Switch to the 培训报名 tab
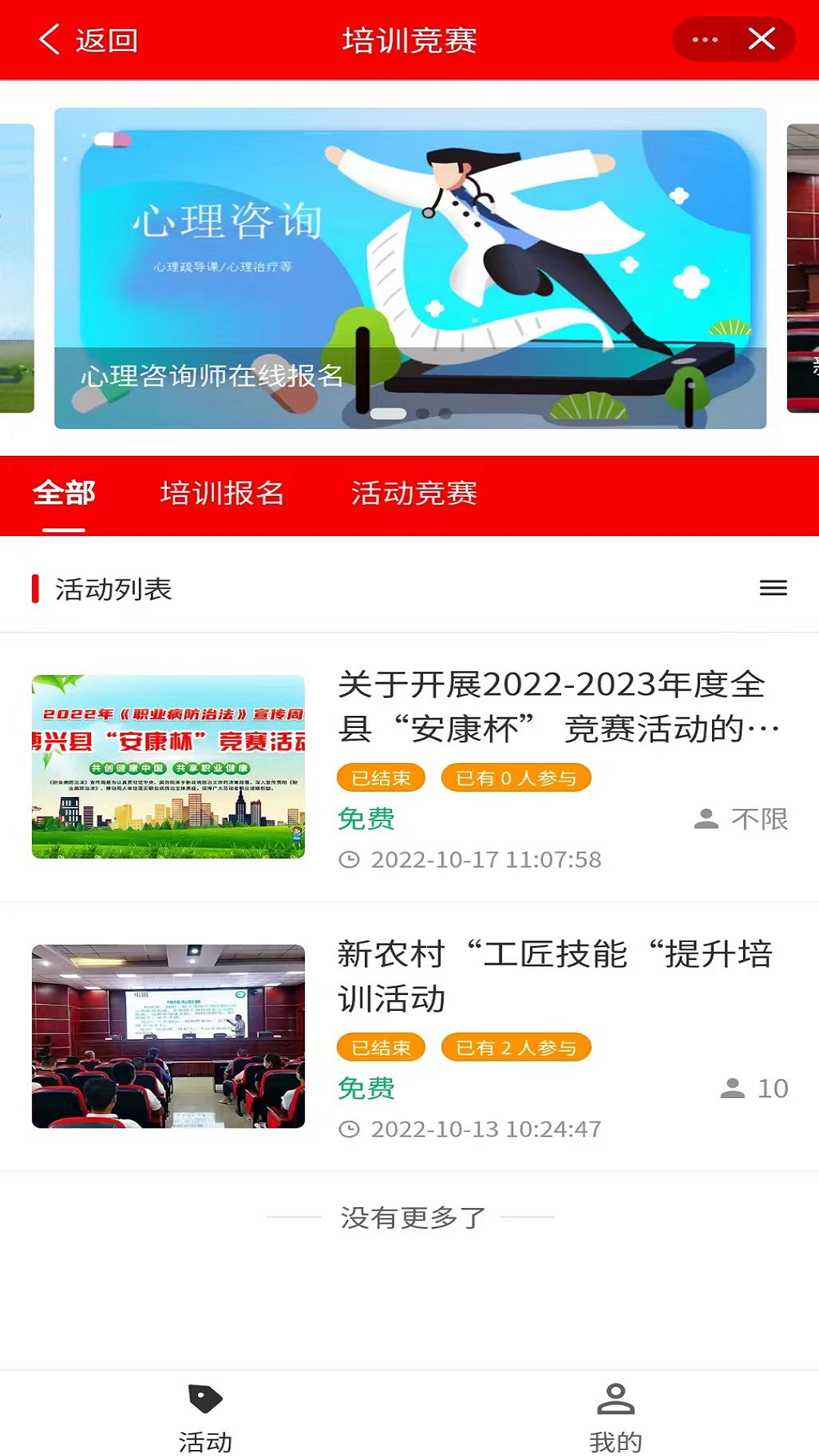Viewport: 819px width, 1456px height. coord(221,493)
